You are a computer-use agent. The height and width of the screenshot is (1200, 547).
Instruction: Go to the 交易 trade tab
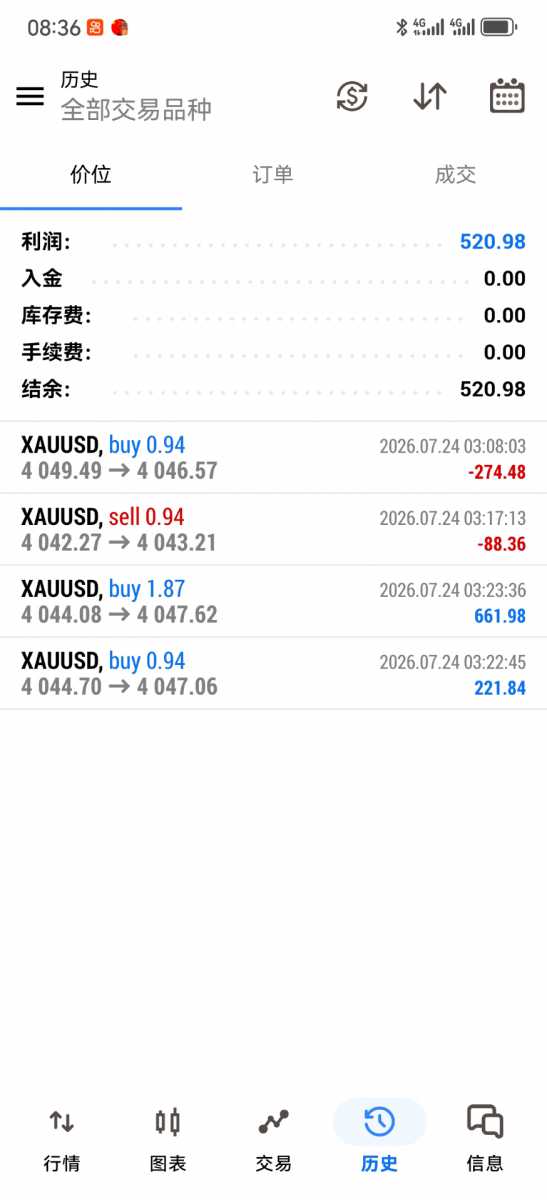pyautogui.click(x=273, y=1138)
